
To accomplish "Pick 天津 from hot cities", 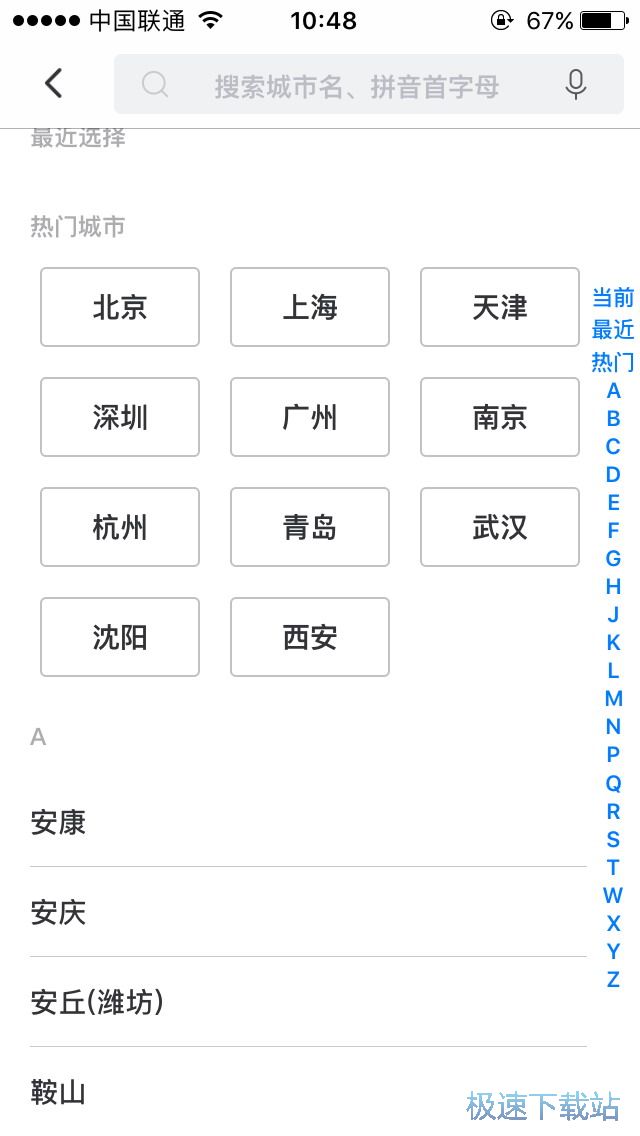I will (500, 307).
